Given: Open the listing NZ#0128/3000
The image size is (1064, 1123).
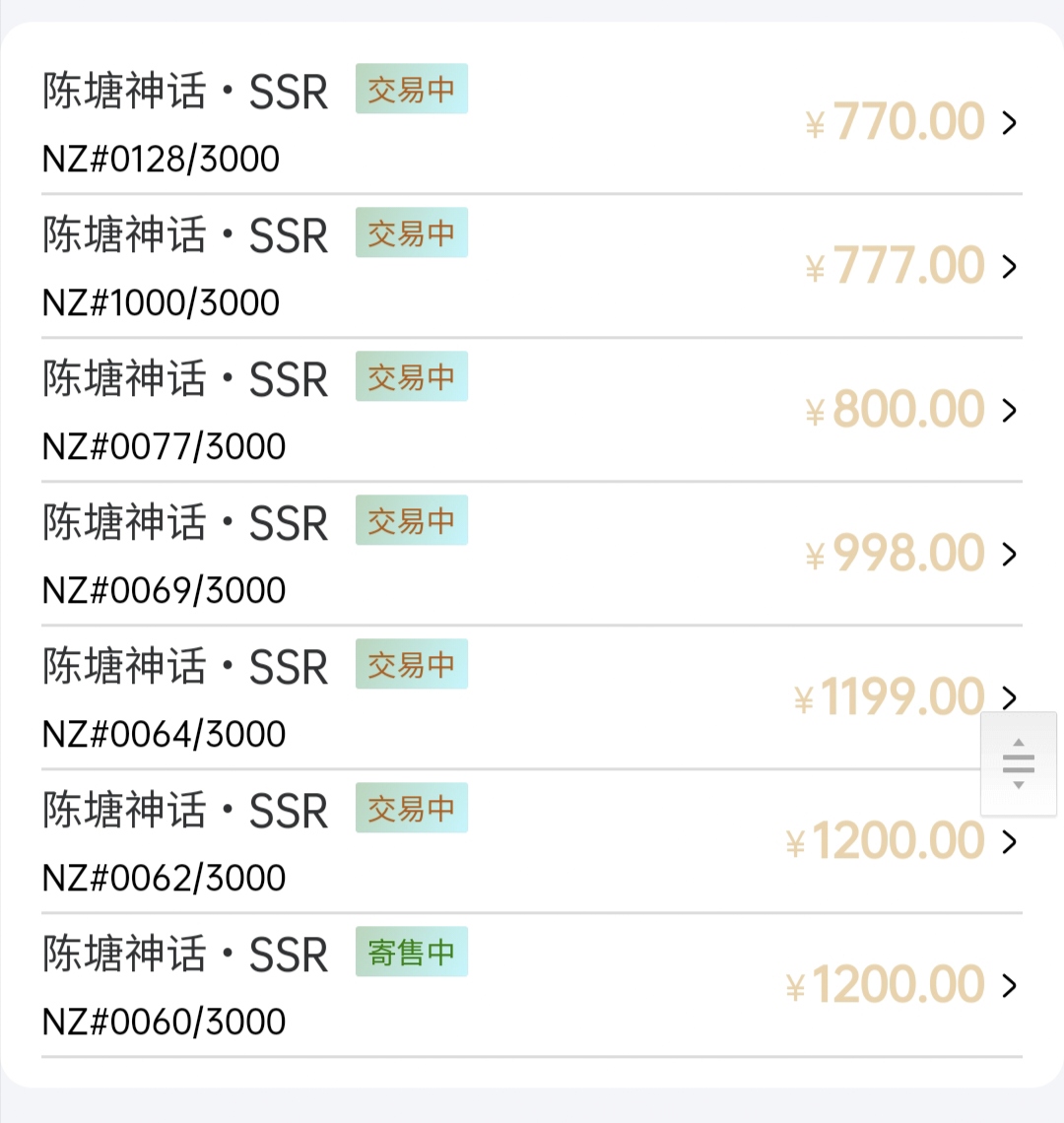Looking at the screenshot, I should coord(532,123).
